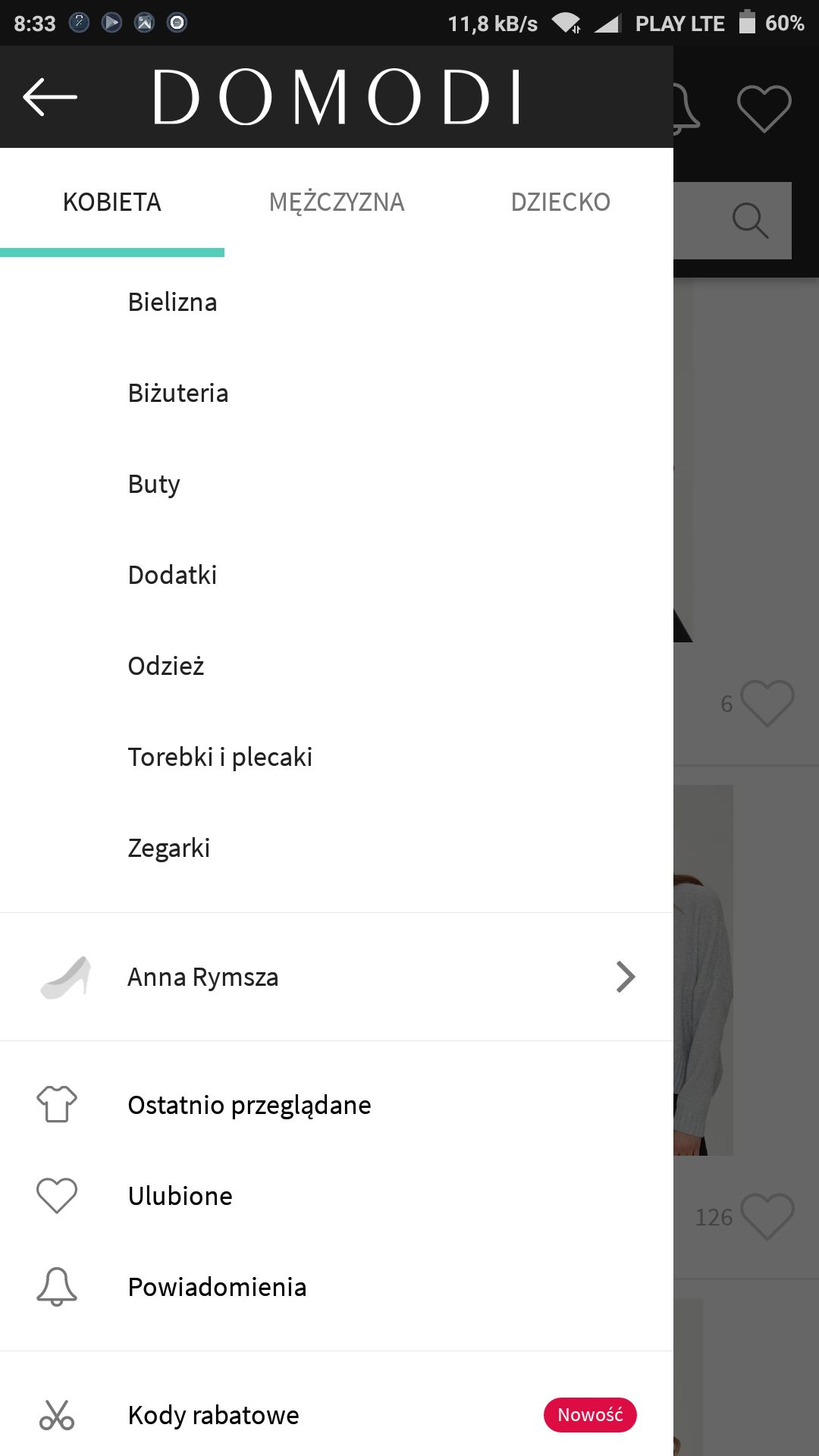The height and width of the screenshot is (1456, 819).
Task: Open Powiadomienia
Action: coord(337,1287)
